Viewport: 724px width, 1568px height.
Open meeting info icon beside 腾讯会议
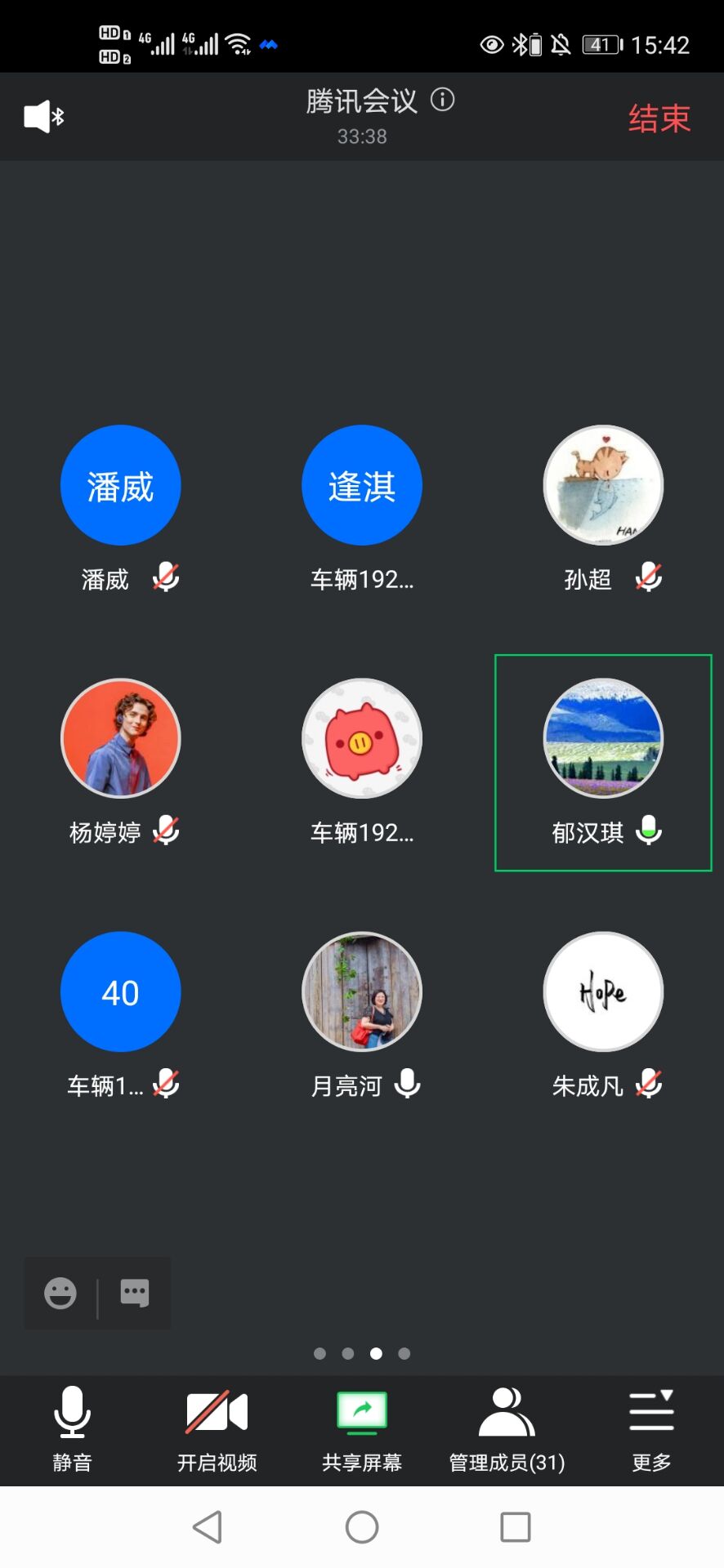point(443,100)
